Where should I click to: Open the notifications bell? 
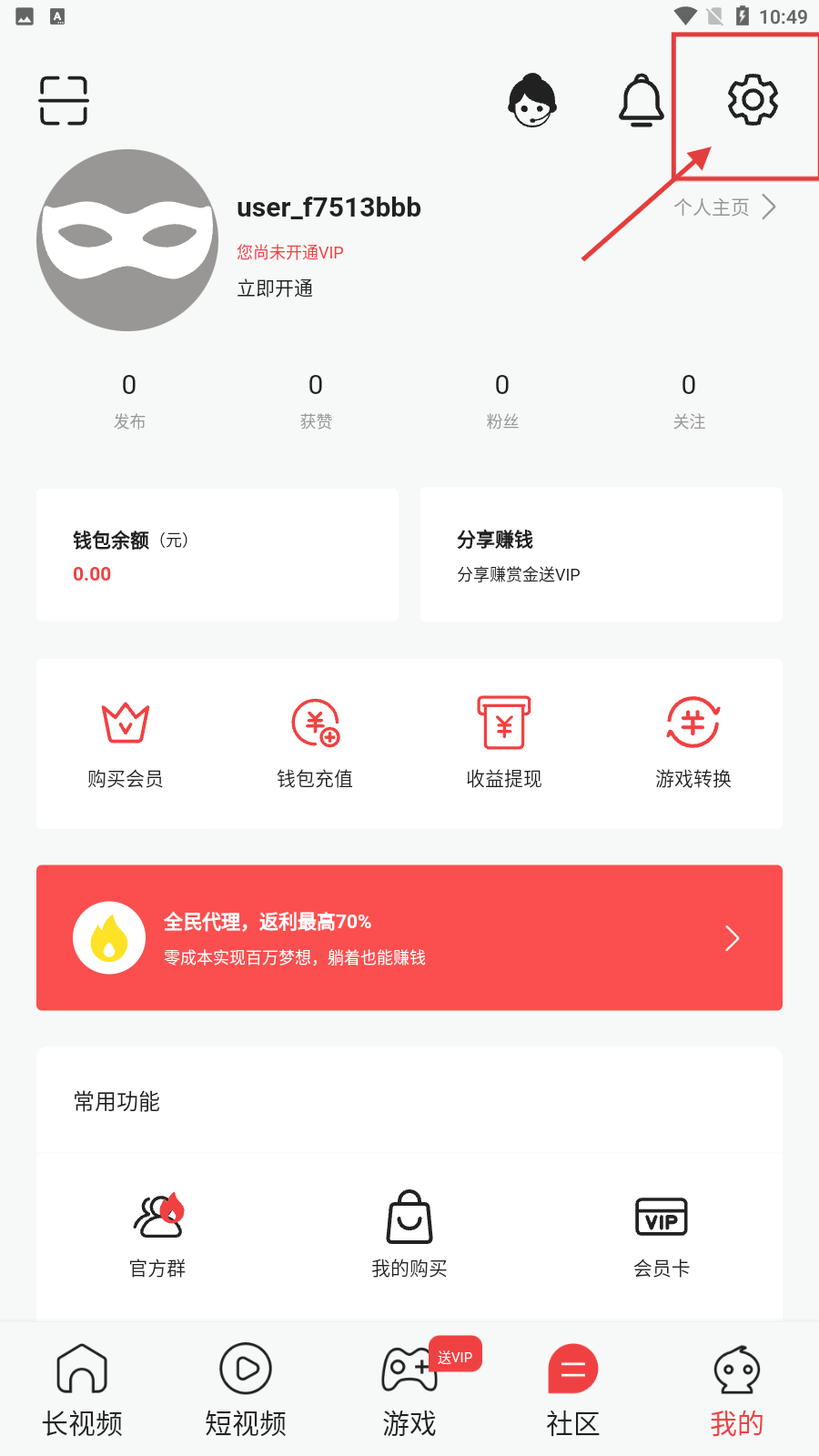point(642,100)
